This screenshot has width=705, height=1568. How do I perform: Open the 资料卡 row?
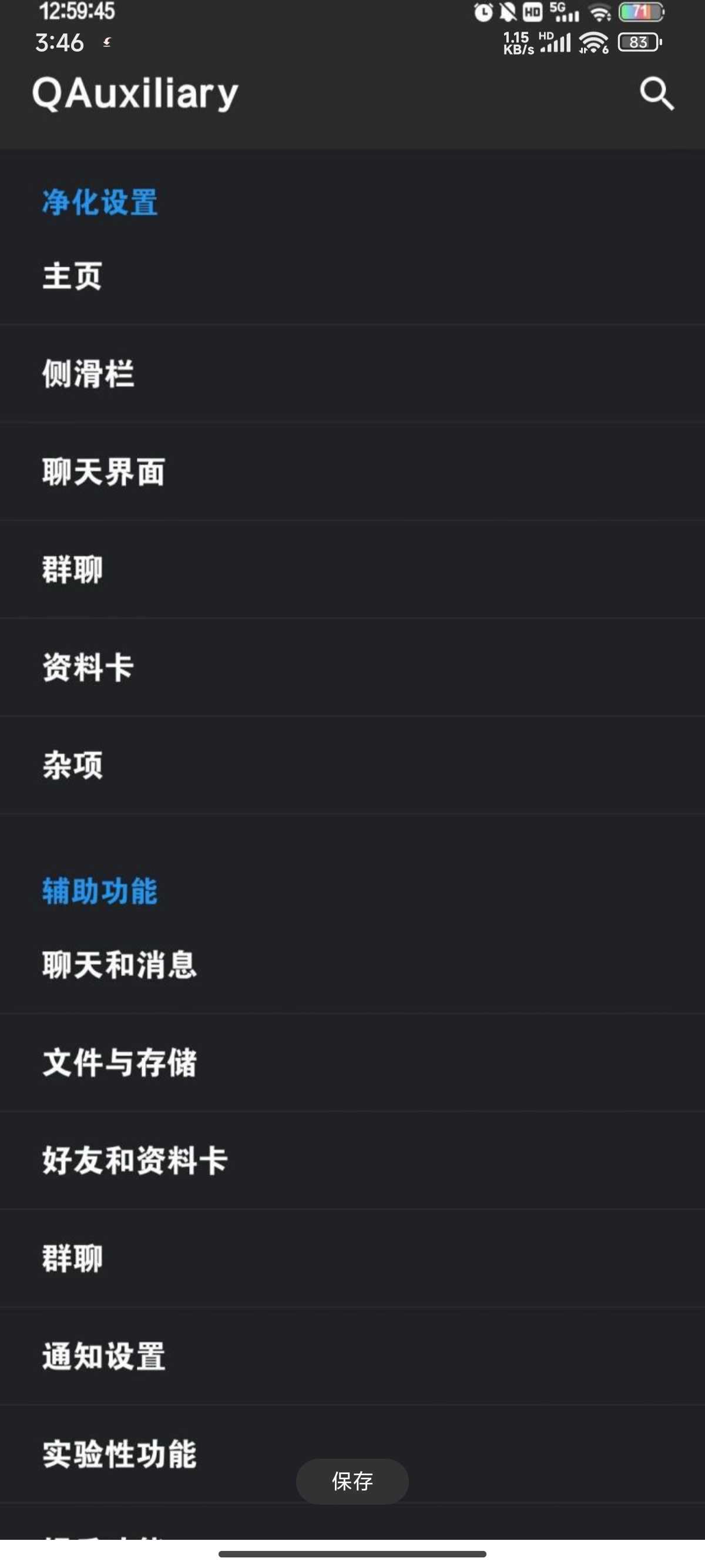[x=352, y=667]
